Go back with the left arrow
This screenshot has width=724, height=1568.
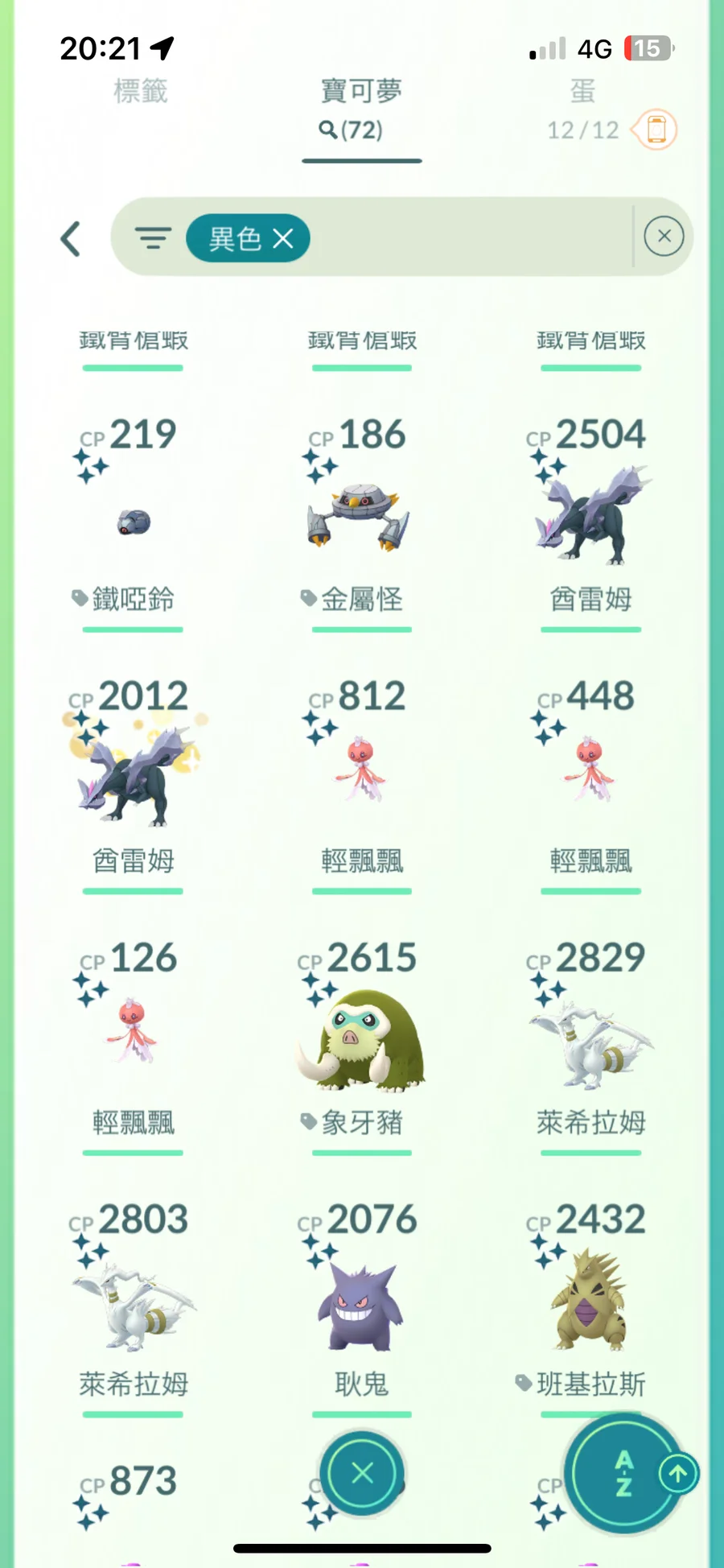pos(71,239)
